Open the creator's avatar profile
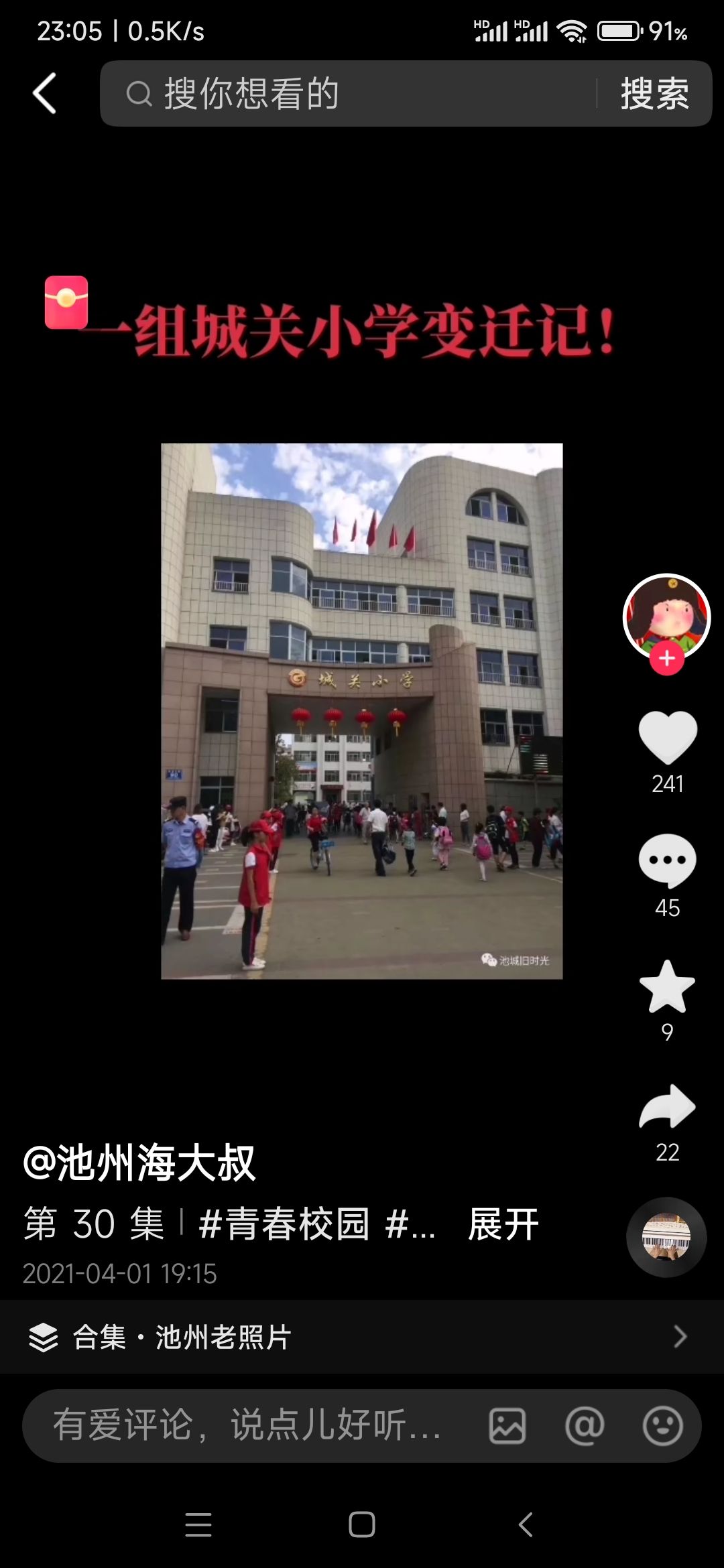 tap(666, 615)
